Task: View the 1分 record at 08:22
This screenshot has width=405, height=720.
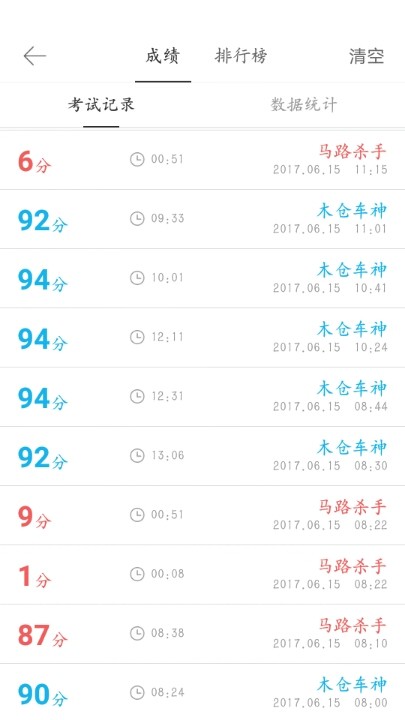Action: (202, 574)
